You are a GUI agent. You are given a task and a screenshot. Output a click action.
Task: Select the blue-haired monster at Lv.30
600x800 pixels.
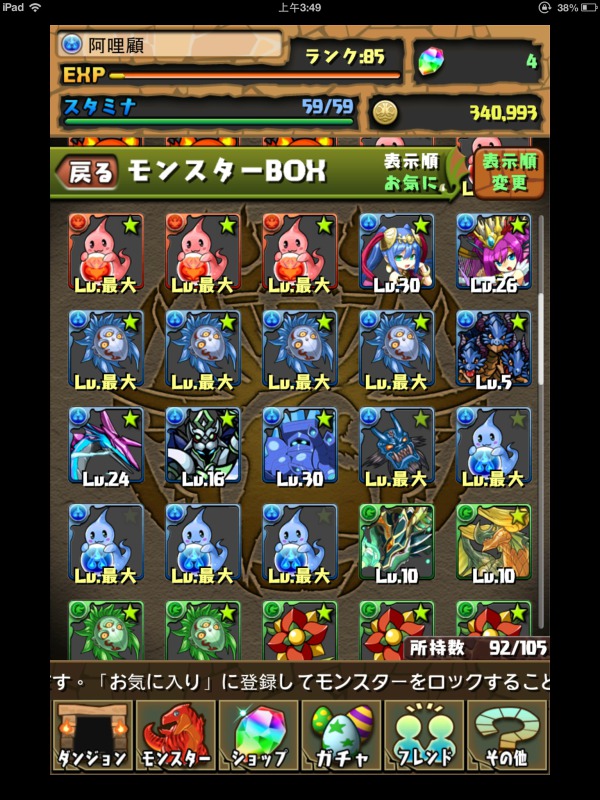coord(397,252)
